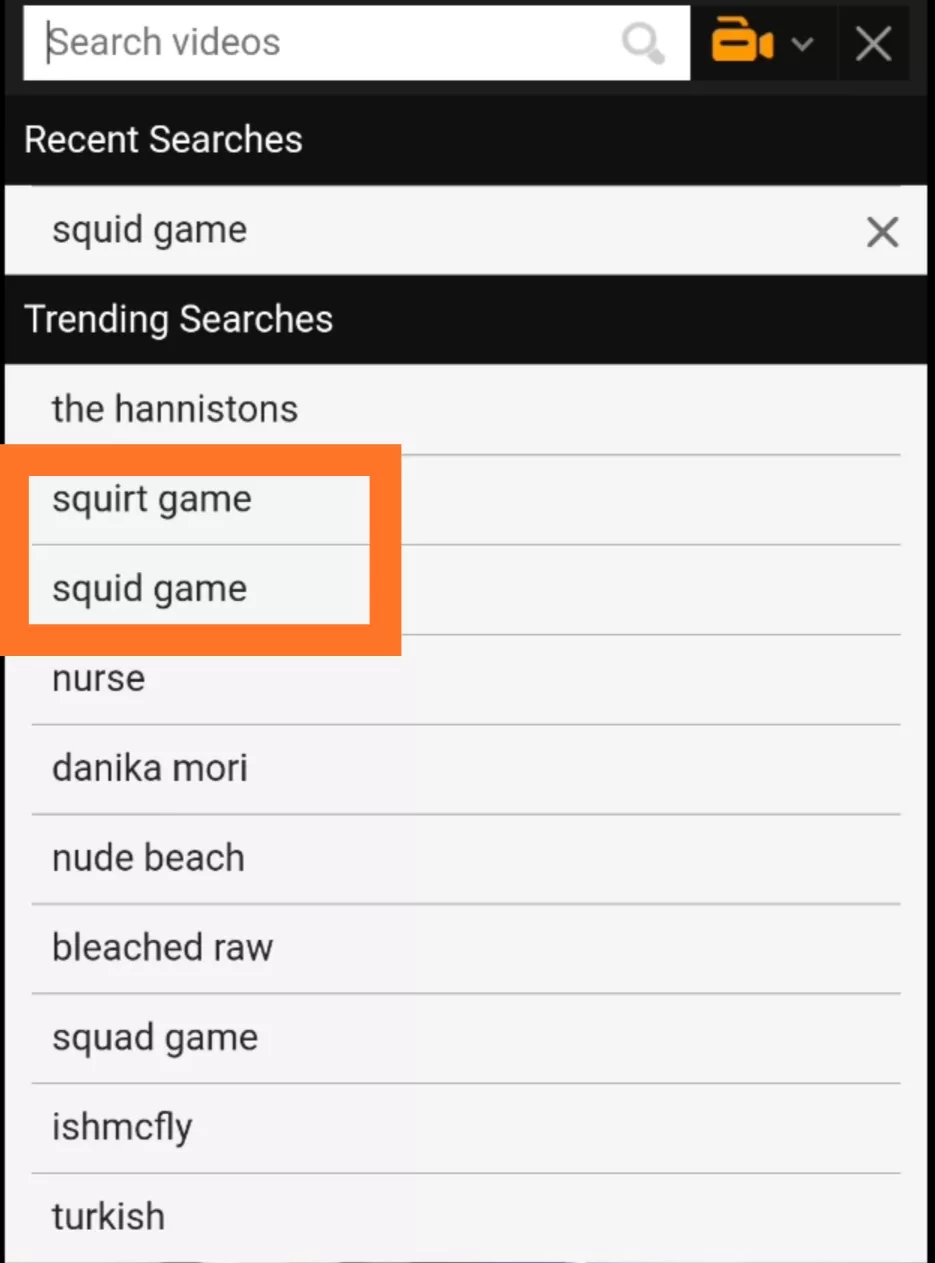Tap trending search bleached raw
The image size is (935, 1263).
[162, 948]
